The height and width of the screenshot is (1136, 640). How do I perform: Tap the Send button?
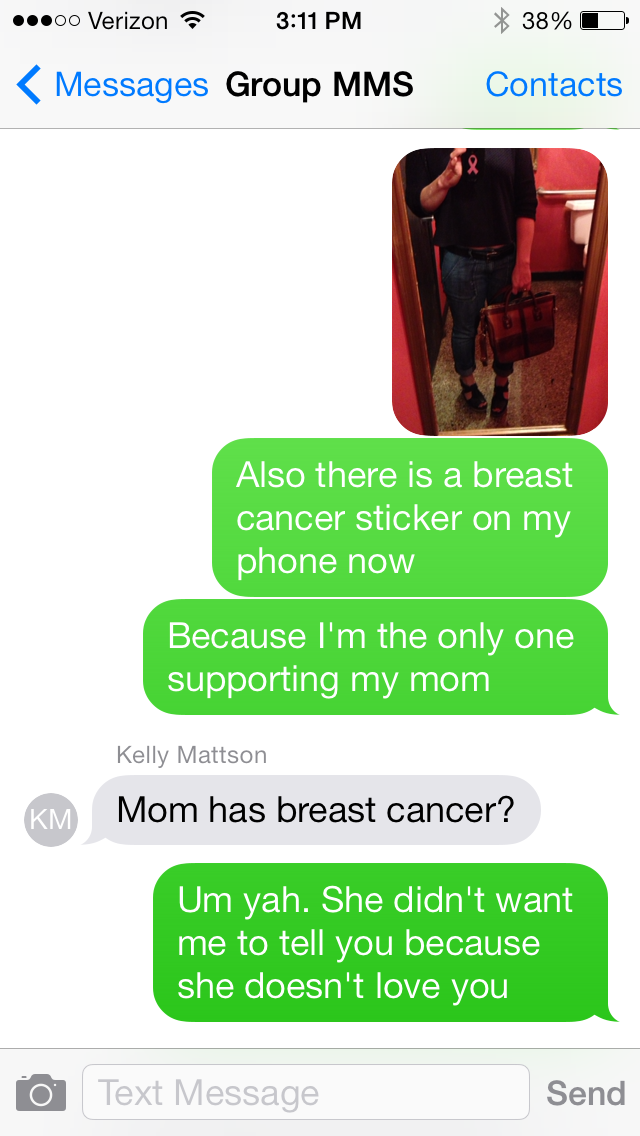point(586,1093)
